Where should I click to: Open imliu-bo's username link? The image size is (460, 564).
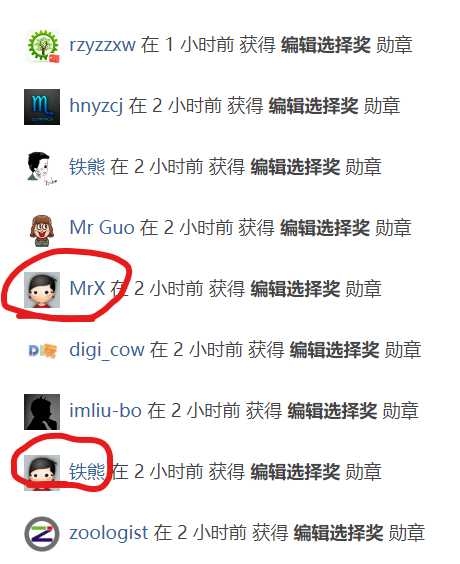click(105, 411)
